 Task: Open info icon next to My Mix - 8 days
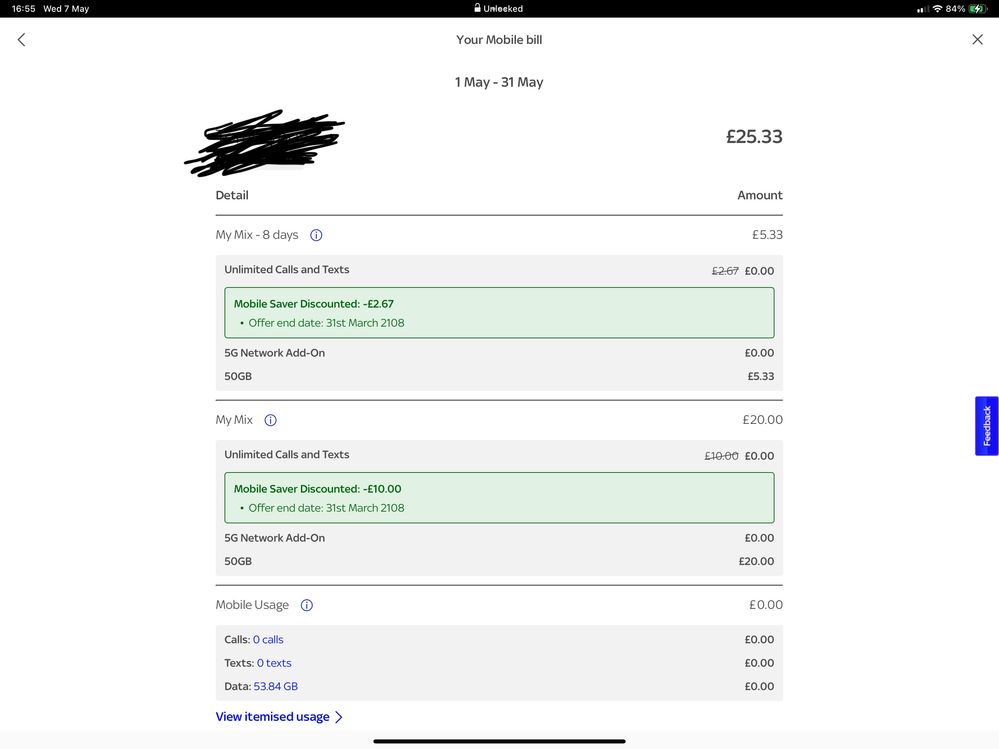(x=316, y=235)
